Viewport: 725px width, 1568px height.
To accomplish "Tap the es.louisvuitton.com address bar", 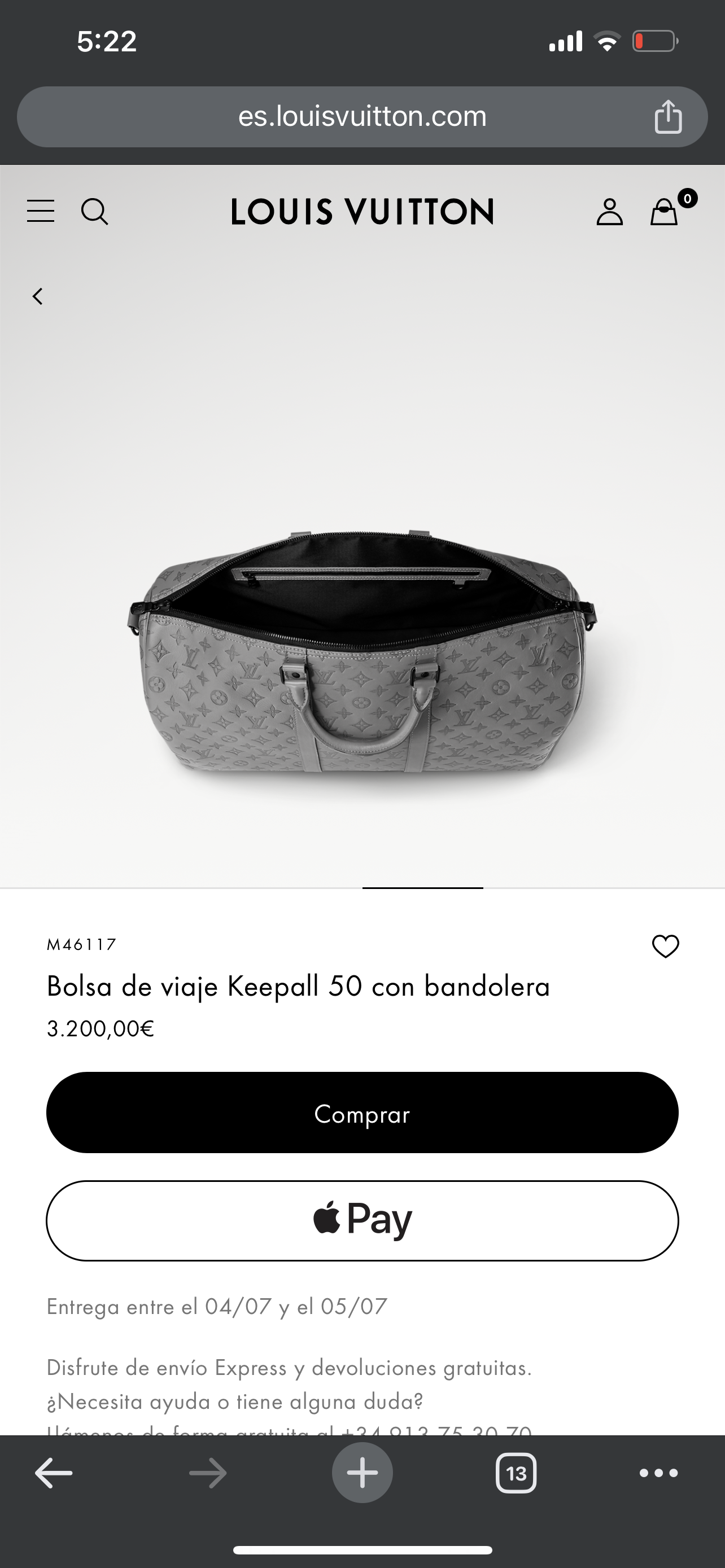I will [x=362, y=116].
